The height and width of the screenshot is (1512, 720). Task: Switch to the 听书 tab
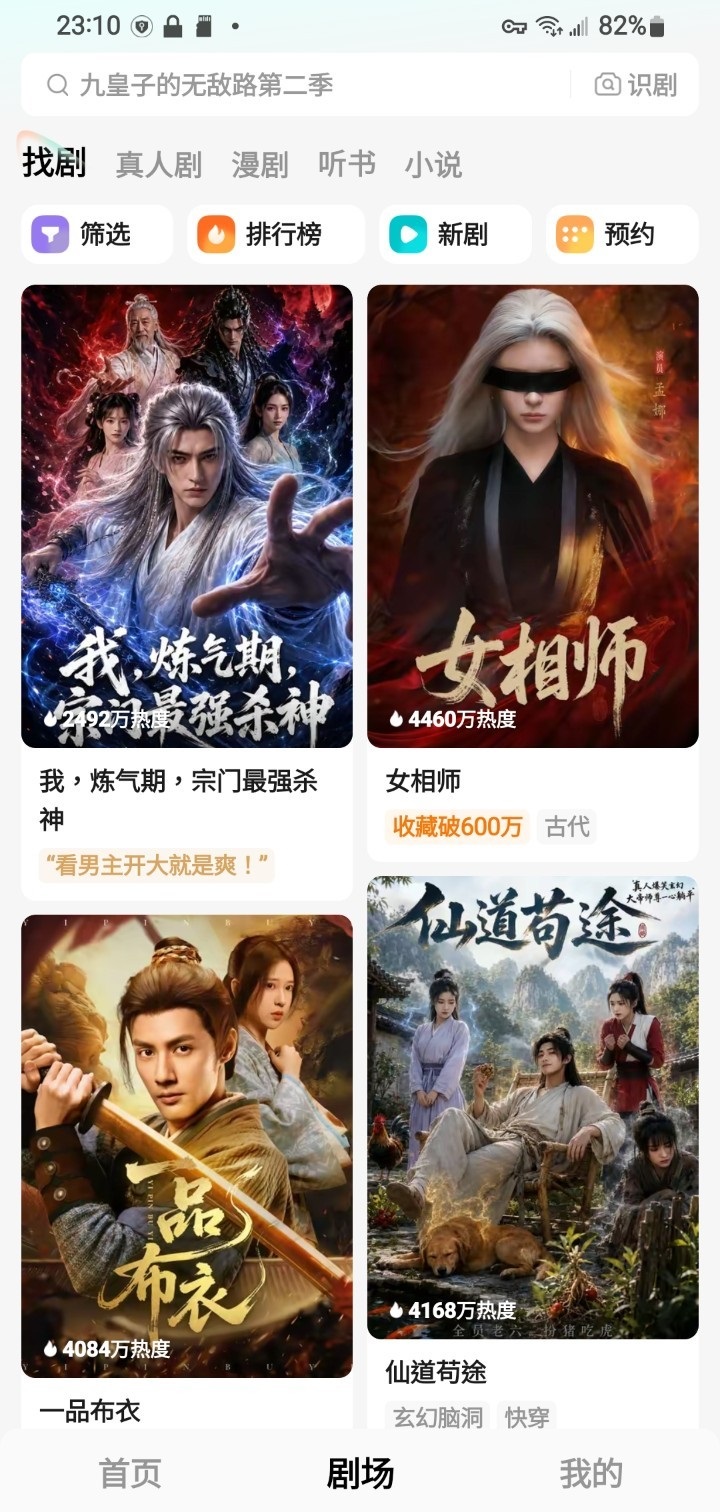(x=347, y=164)
